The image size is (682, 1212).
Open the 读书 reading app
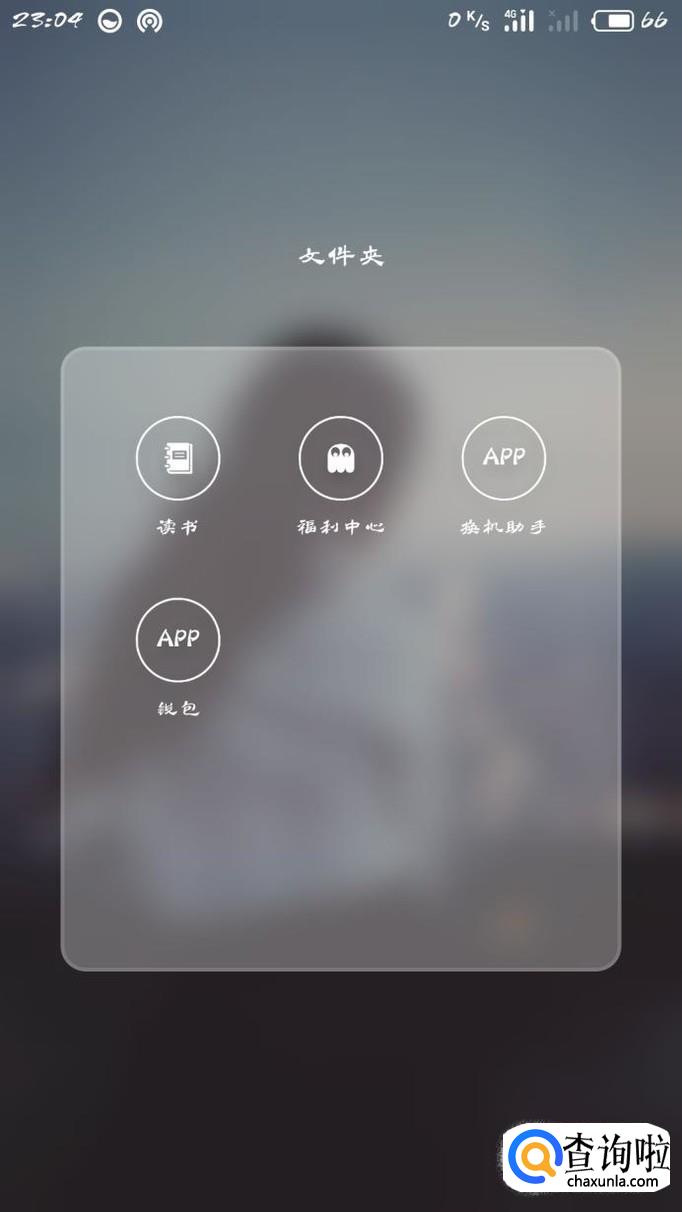pos(178,459)
